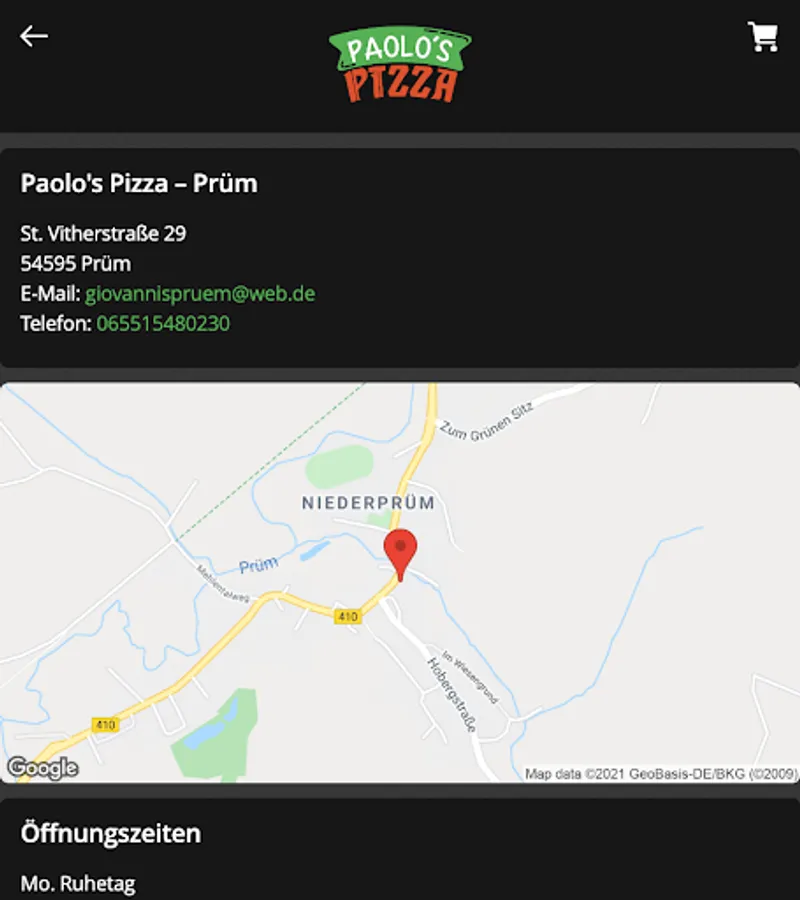This screenshot has width=800, height=900.
Task: Tap the red location pin on the map
Action: tap(400, 554)
